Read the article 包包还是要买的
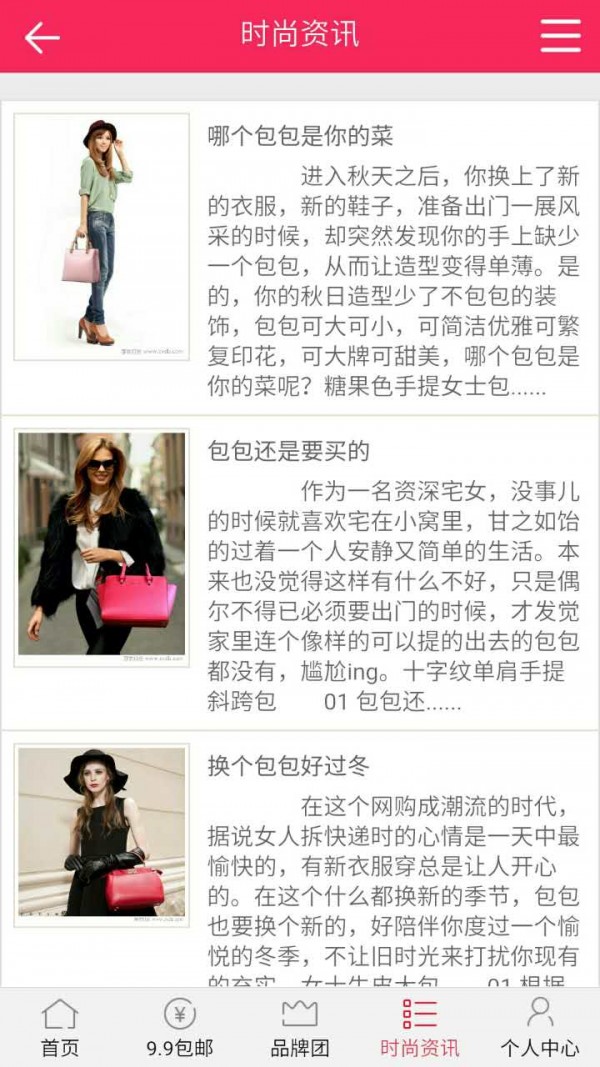600x1067 pixels. 288,451
